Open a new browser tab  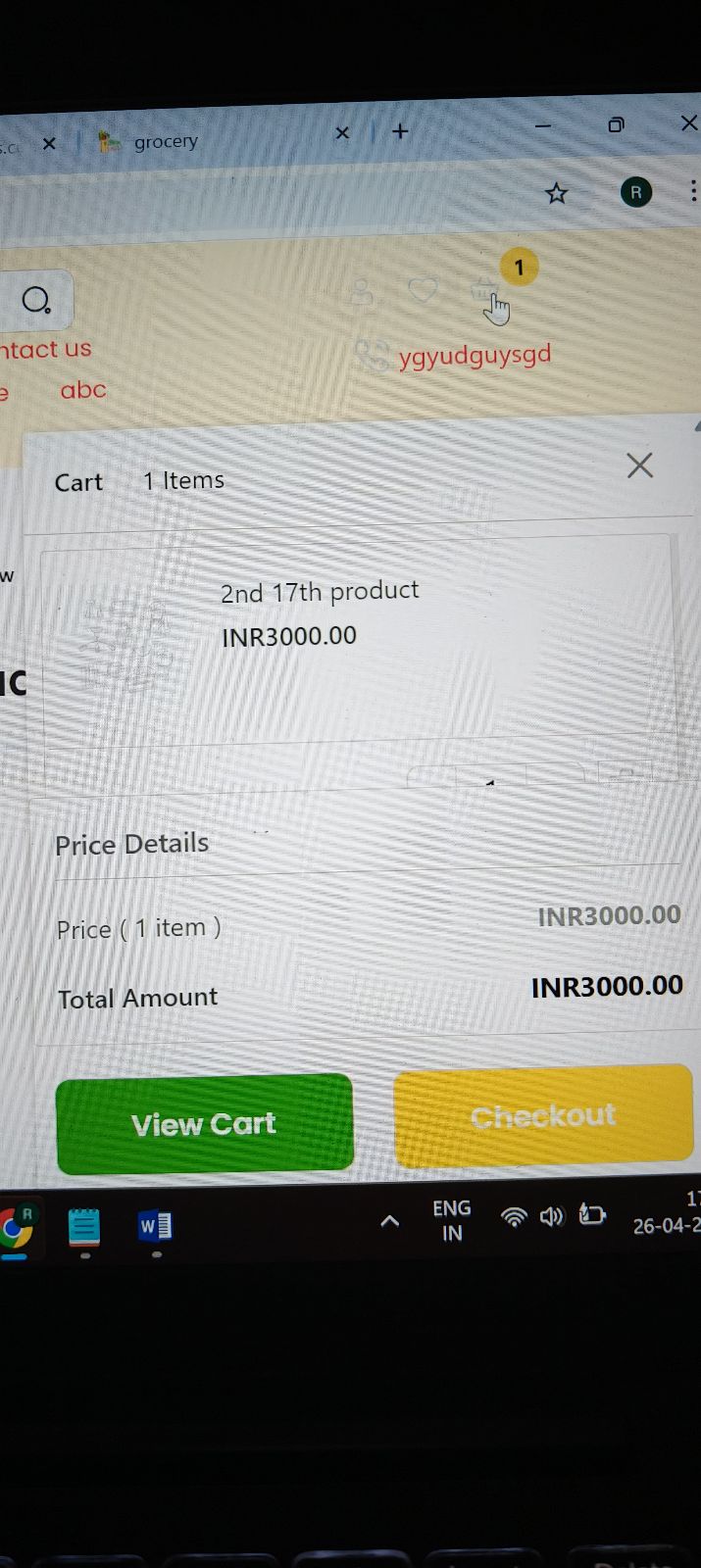400,131
